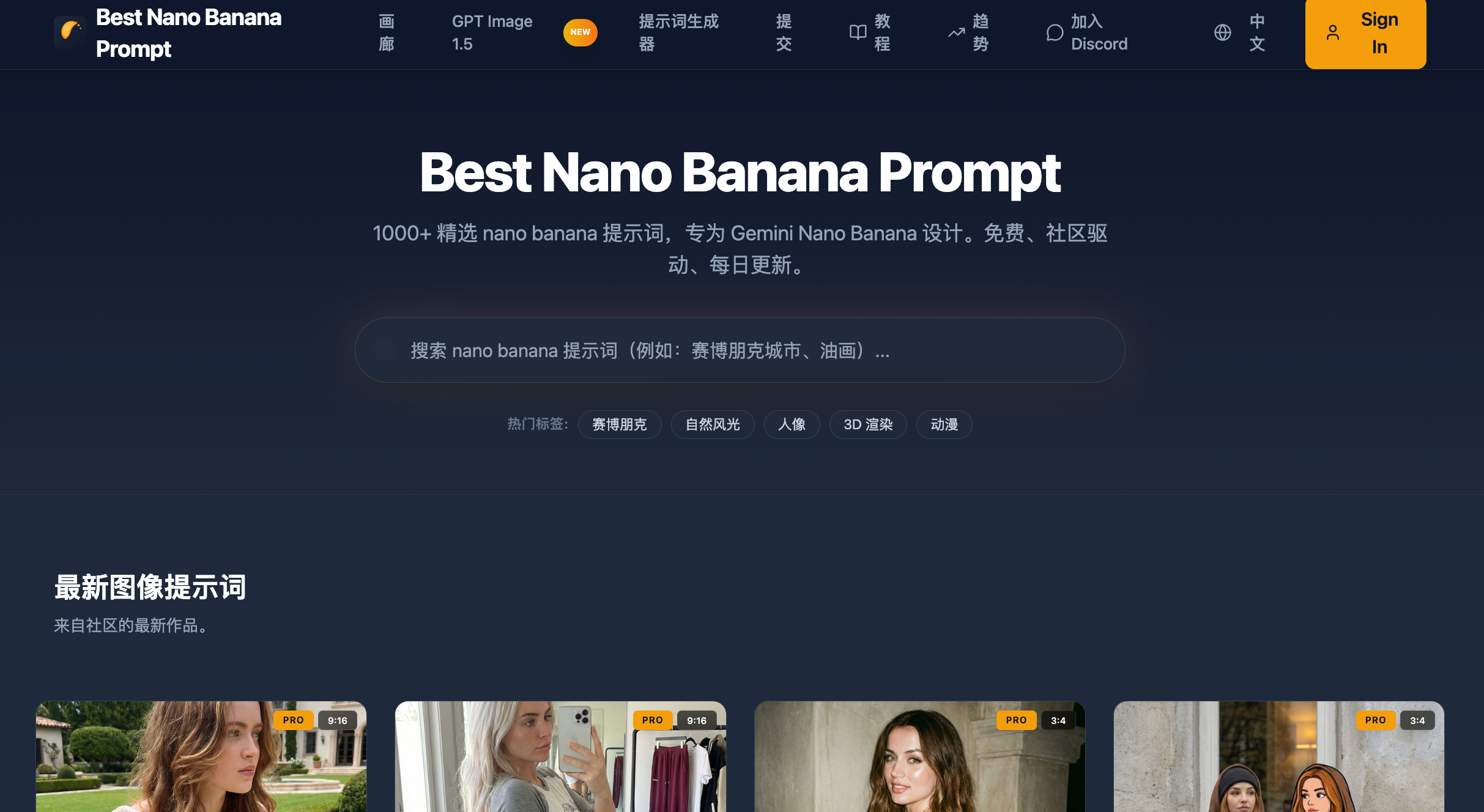Filter by the 3D 渲染 tag
Viewport: 1484px width, 812px height.
[x=867, y=424]
